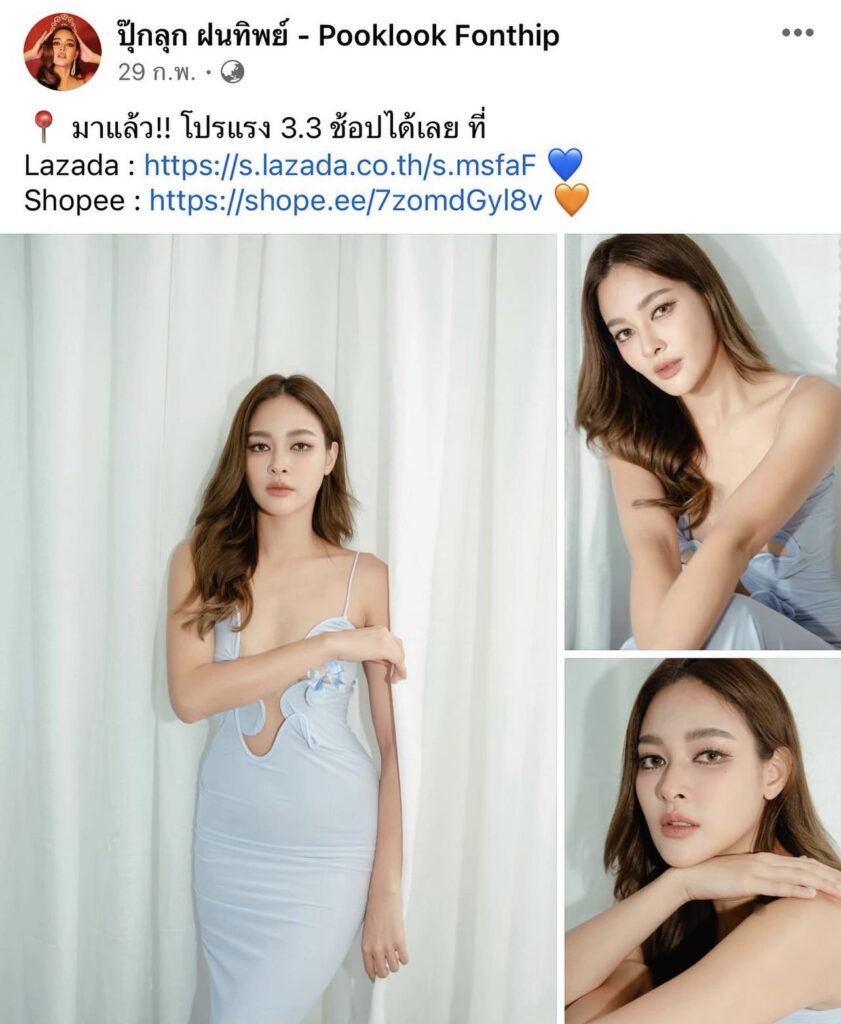Open the Shopee link shope.ee/7zomdGyl8v
Screen dimensions: 841x1024
coord(345,200)
